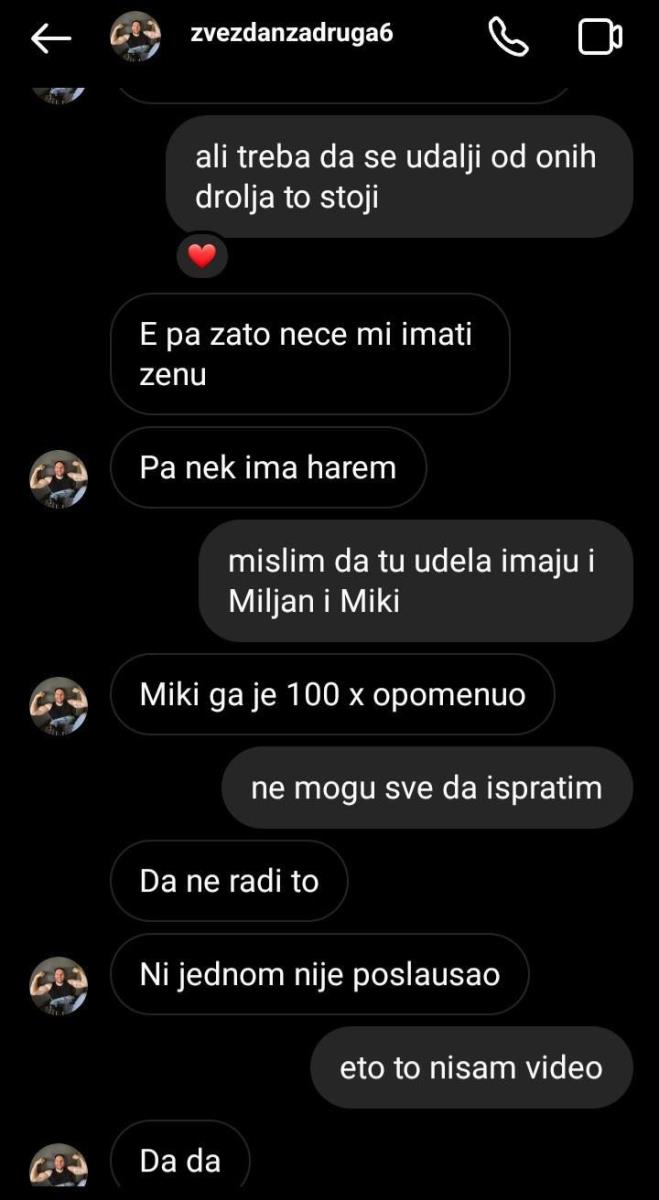Open sender's avatar beside 'Pa nek ima harem'
Viewport: 659px width, 1200px height.
coord(59,479)
